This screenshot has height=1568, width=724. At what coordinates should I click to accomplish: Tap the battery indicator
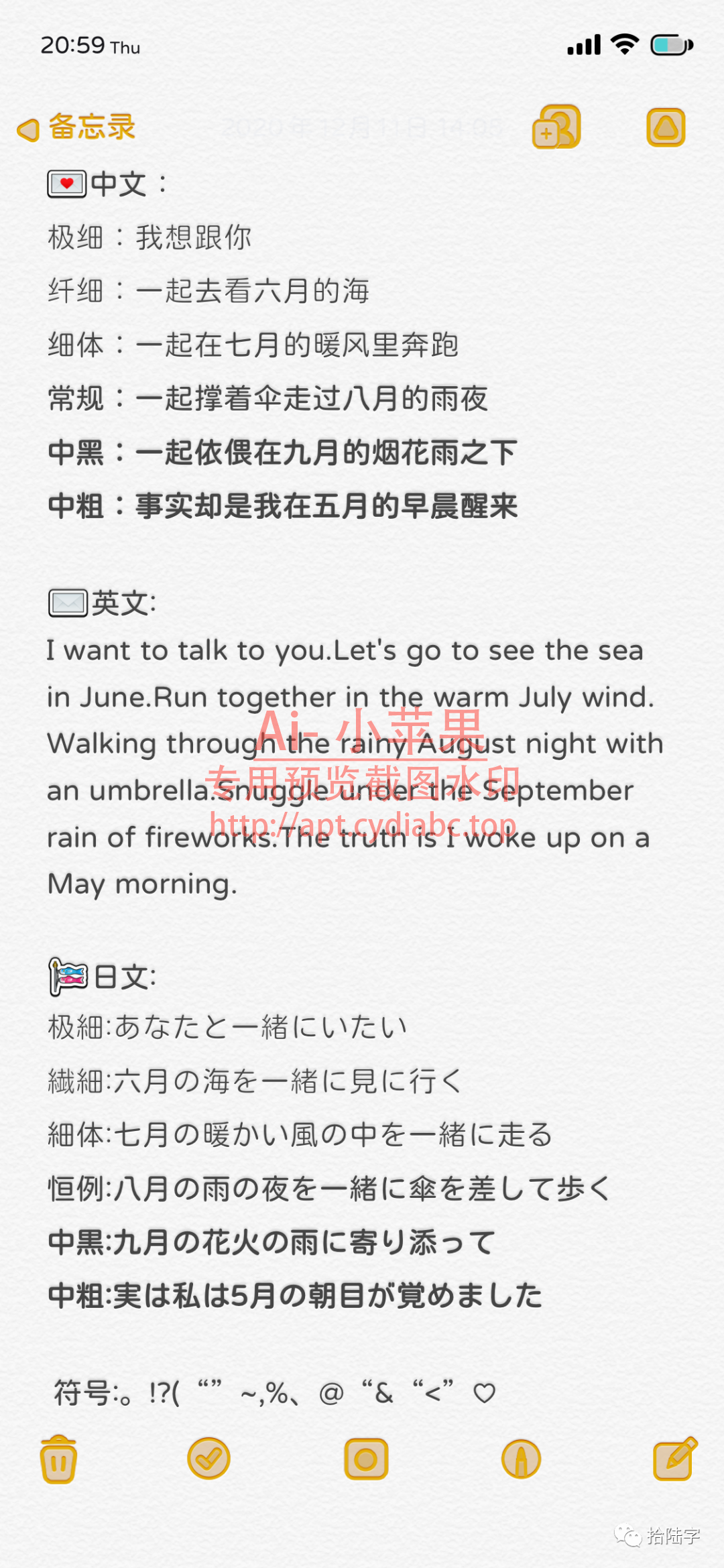pos(670,44)
